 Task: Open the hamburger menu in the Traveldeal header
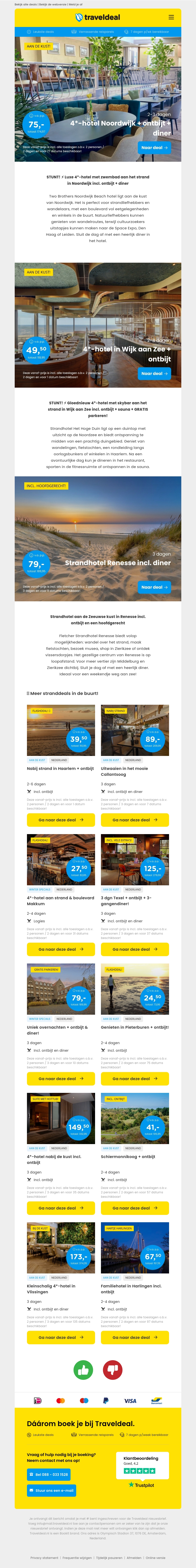(x=171, y=17)
